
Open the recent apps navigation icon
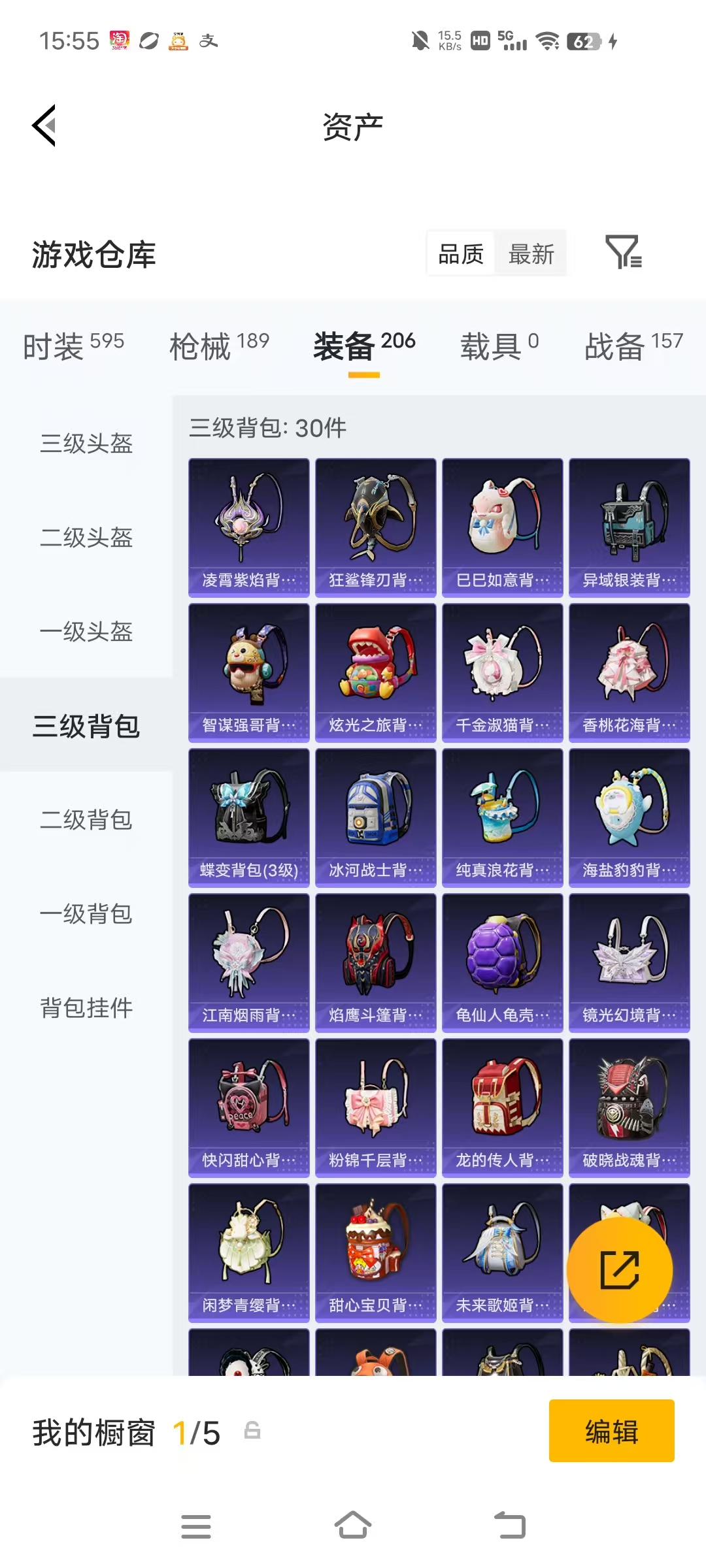click(x=196, y=1525)
